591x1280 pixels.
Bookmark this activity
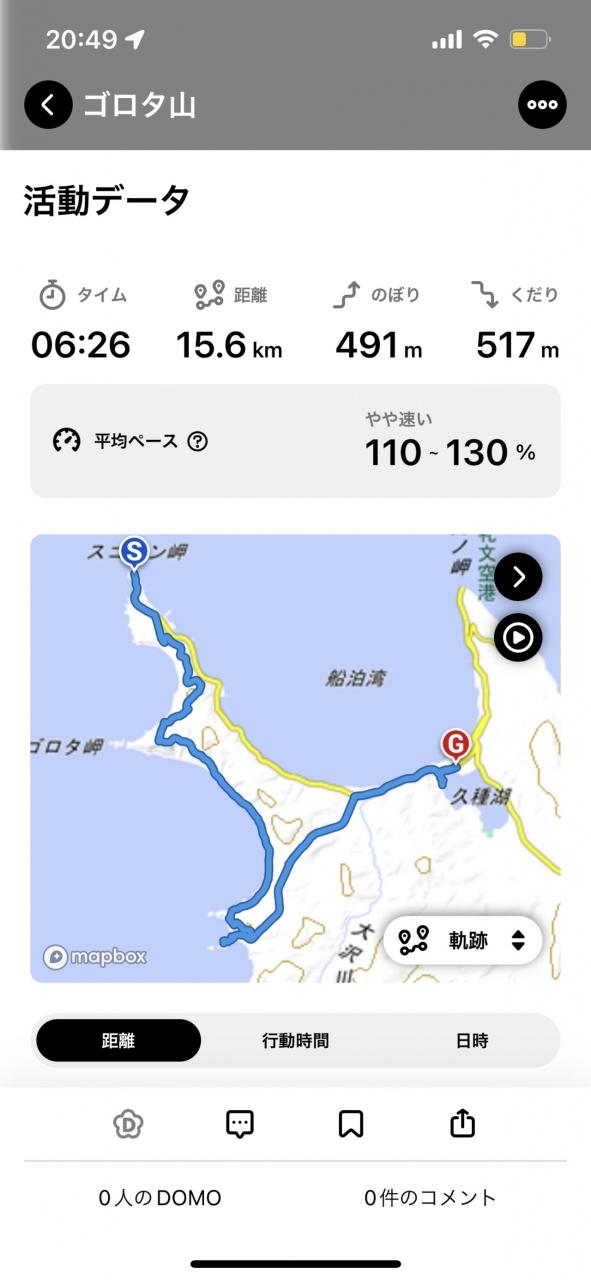point(351,1124)
